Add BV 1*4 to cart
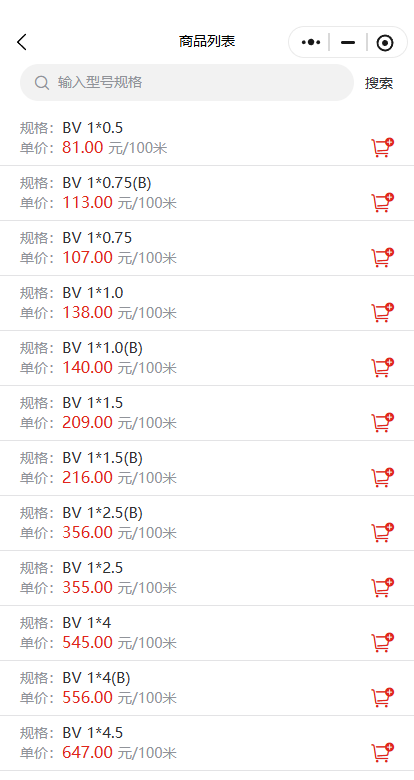 [x=383, y=643]
